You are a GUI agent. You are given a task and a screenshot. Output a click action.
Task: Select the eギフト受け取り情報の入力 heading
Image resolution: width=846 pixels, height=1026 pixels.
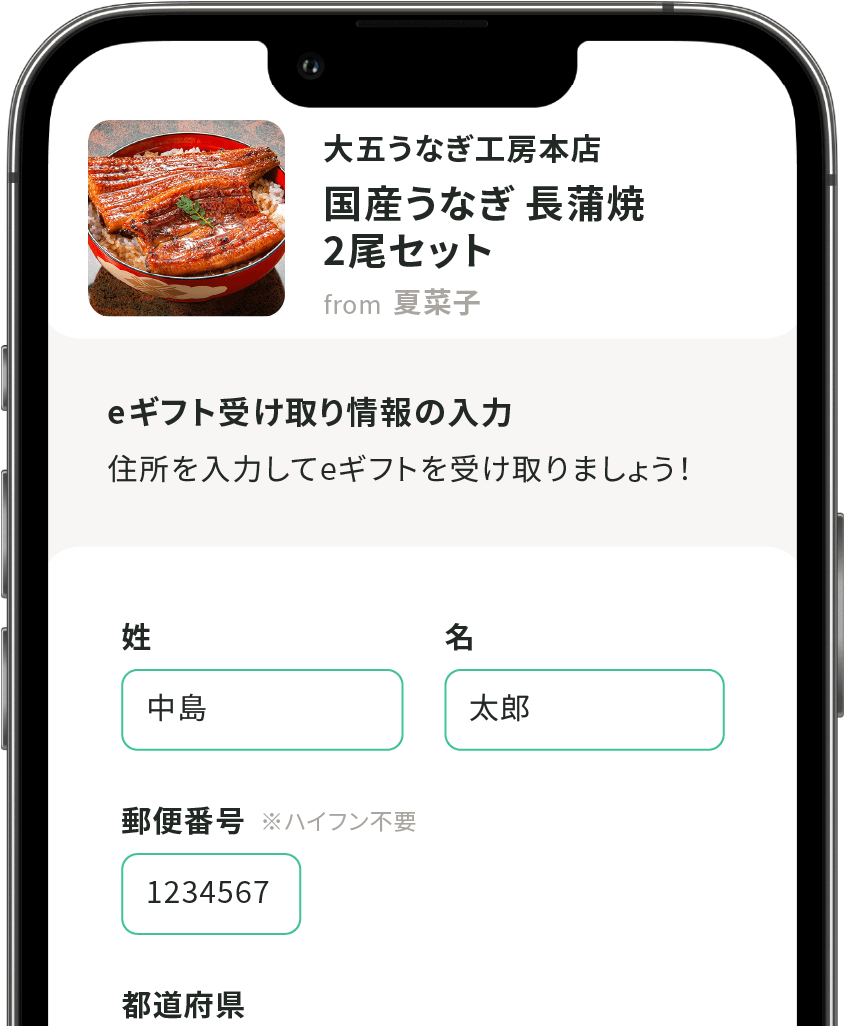point(311,412)
